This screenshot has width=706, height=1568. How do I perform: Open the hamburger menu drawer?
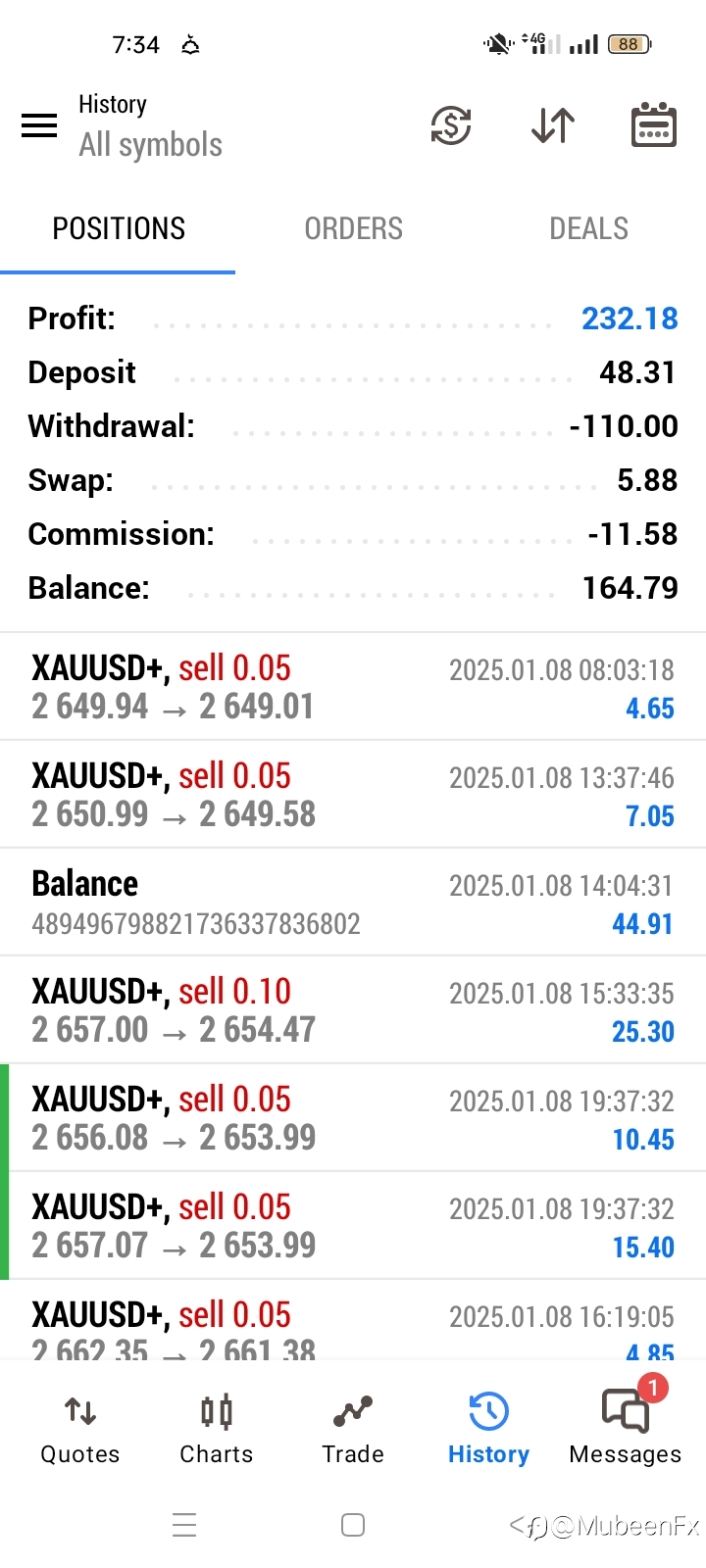click(39, 125)
